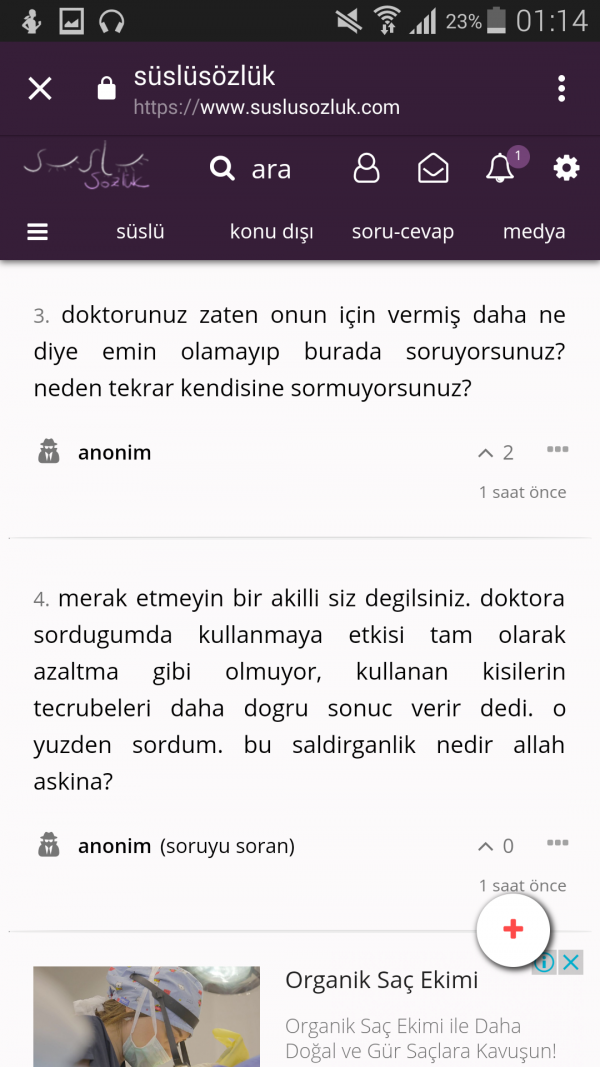Open the Süslü Sözlük logo home link
This screenshot has width=600, height=1067.
[x=88, y=169]
